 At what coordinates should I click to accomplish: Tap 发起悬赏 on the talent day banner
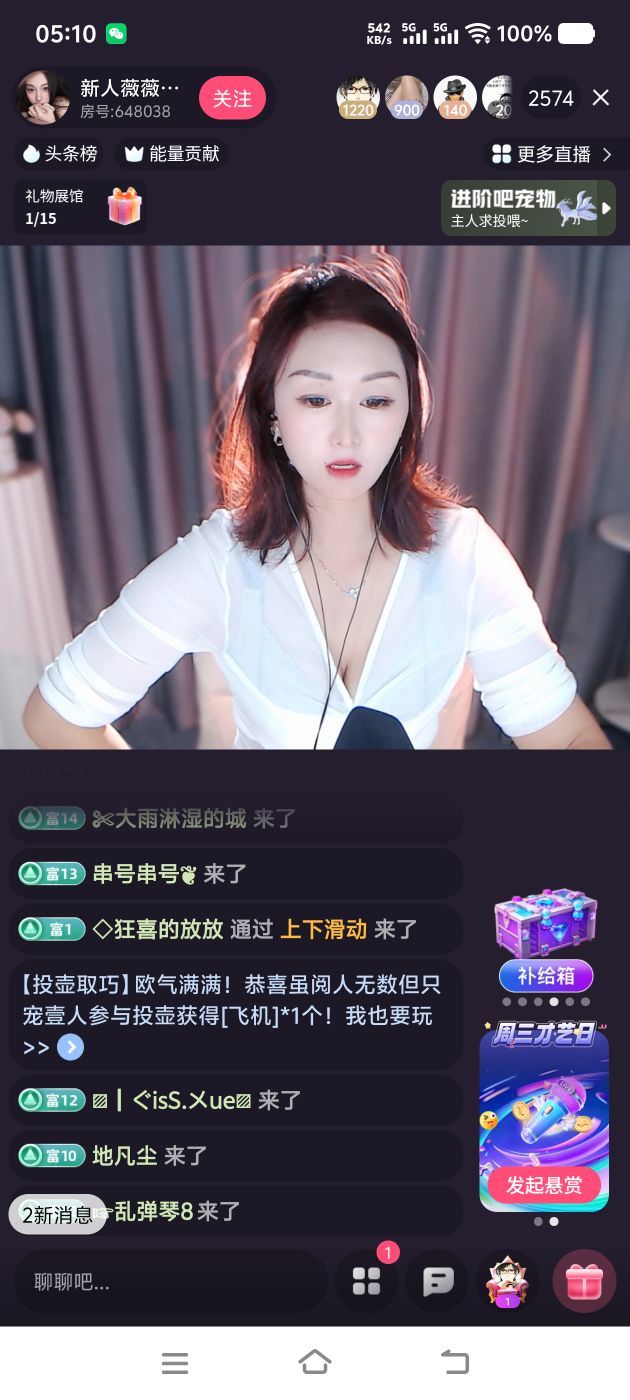pos(544,1185)
